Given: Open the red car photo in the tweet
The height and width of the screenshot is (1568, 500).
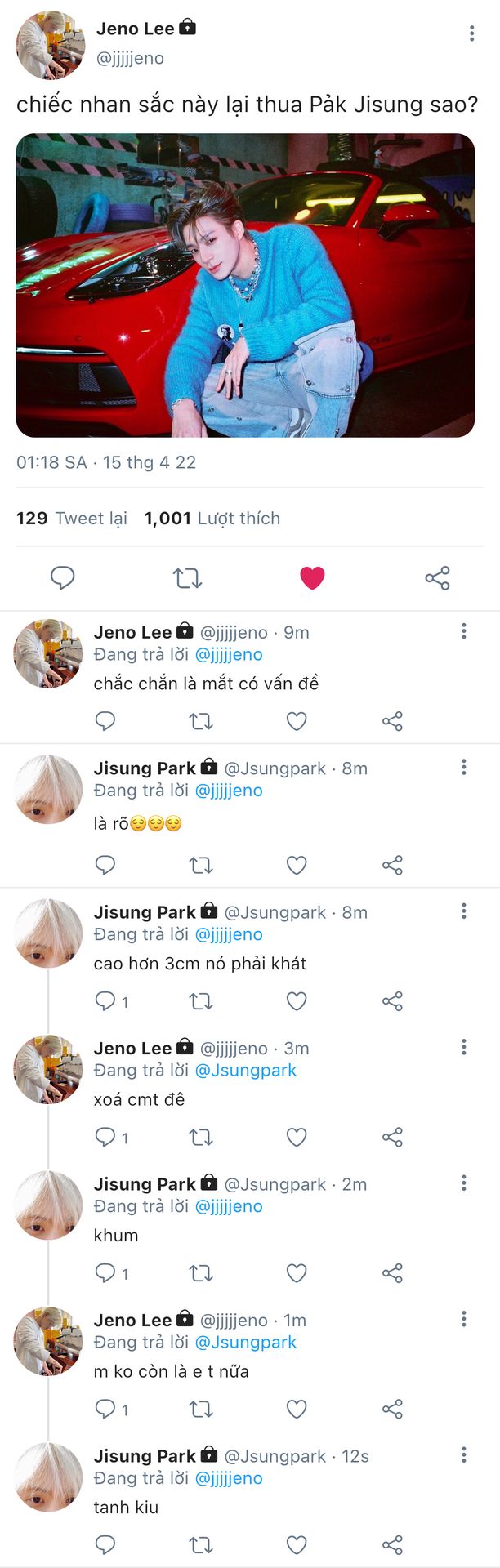Looking at the screenshot, I should click(245, 285).
